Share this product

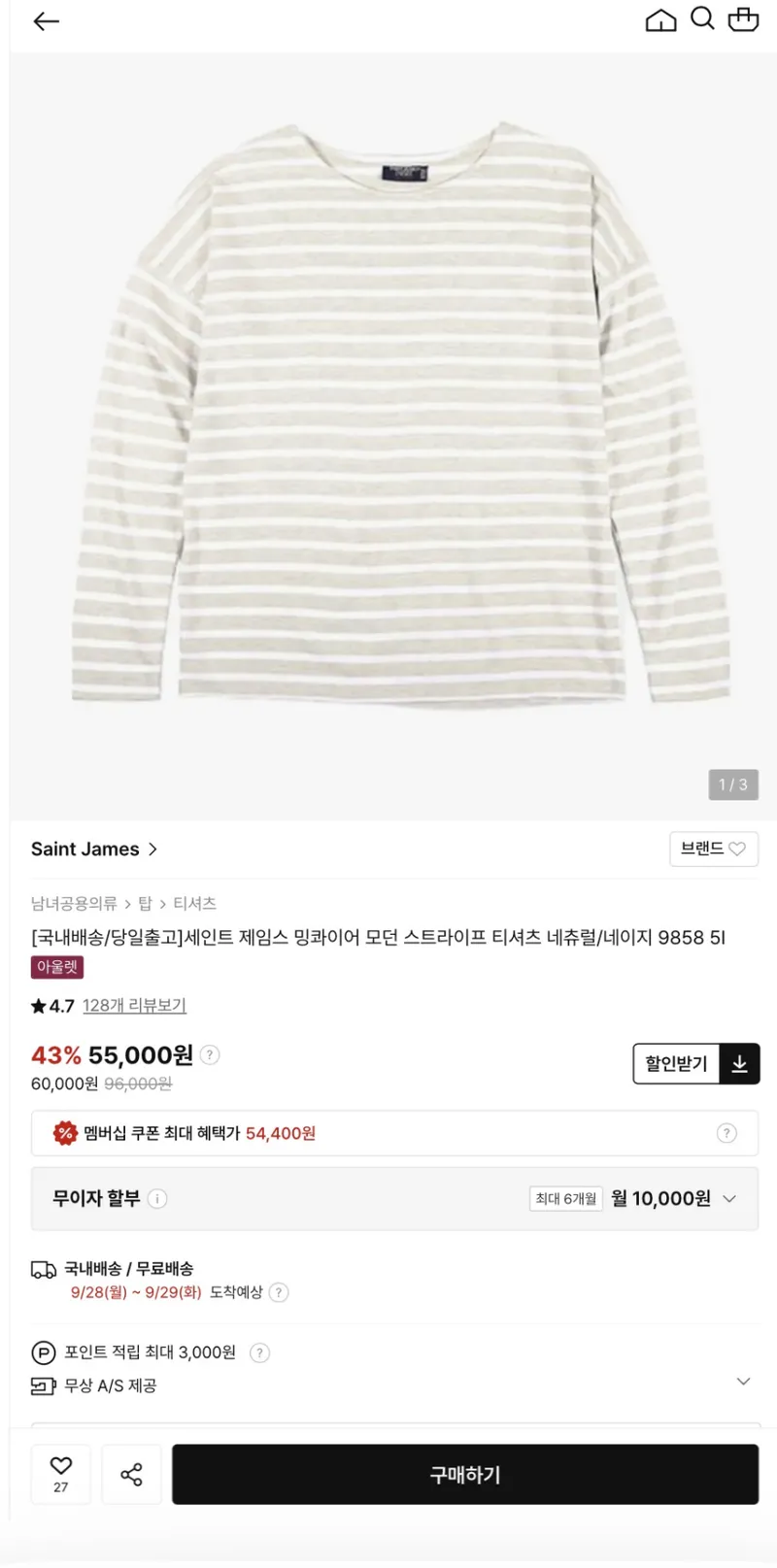coord(131,1475)
